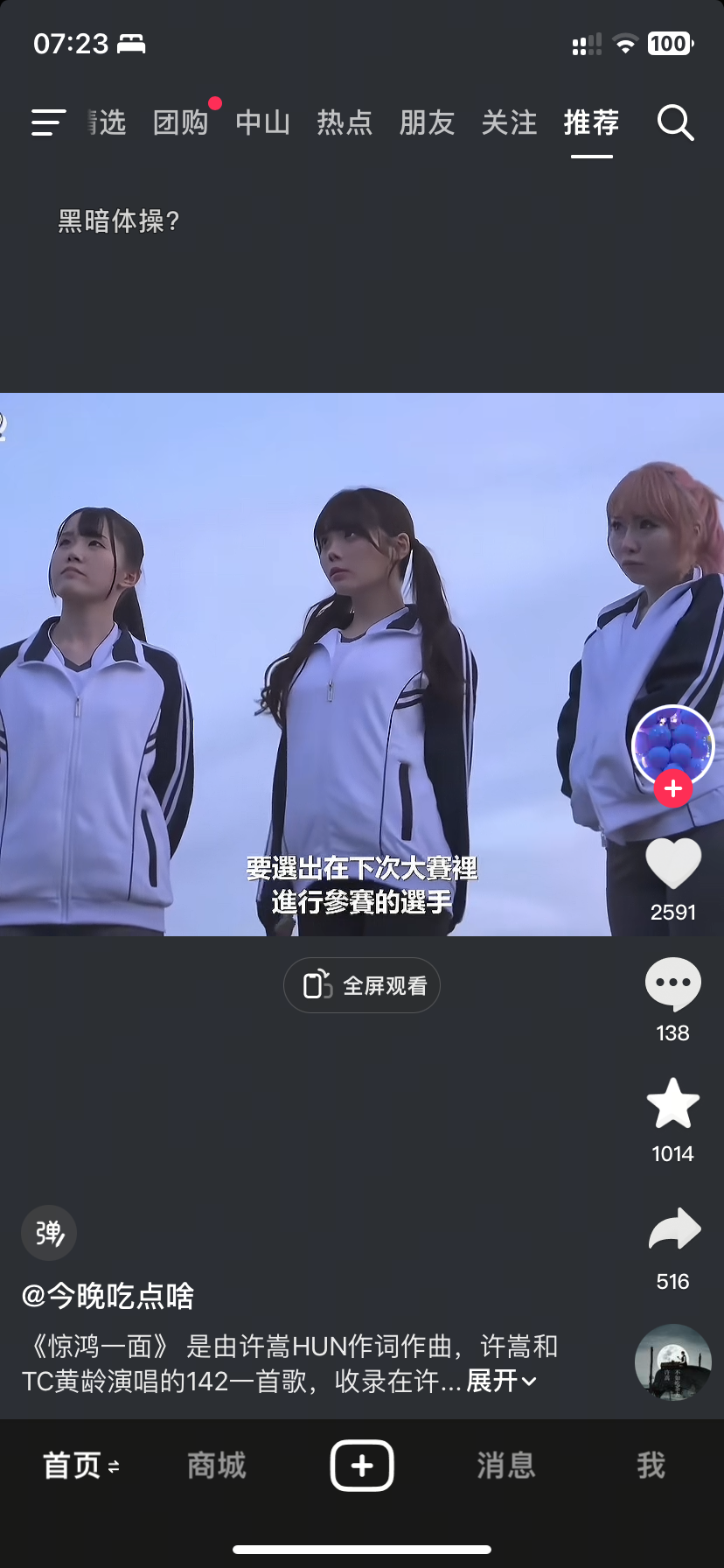724x1568 pixels.
Task: Toggle the 弹 danmaku button
Action: (x=49, y=1233)
